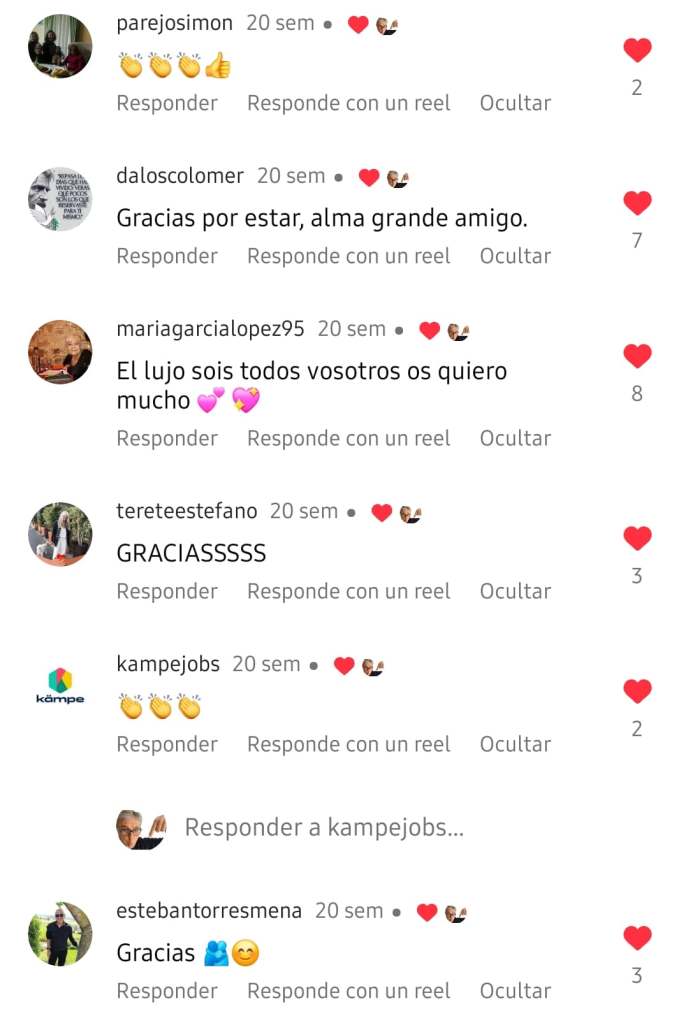
Task: Tap Responder under the kampejobs comment
Action: coord(167,744)
